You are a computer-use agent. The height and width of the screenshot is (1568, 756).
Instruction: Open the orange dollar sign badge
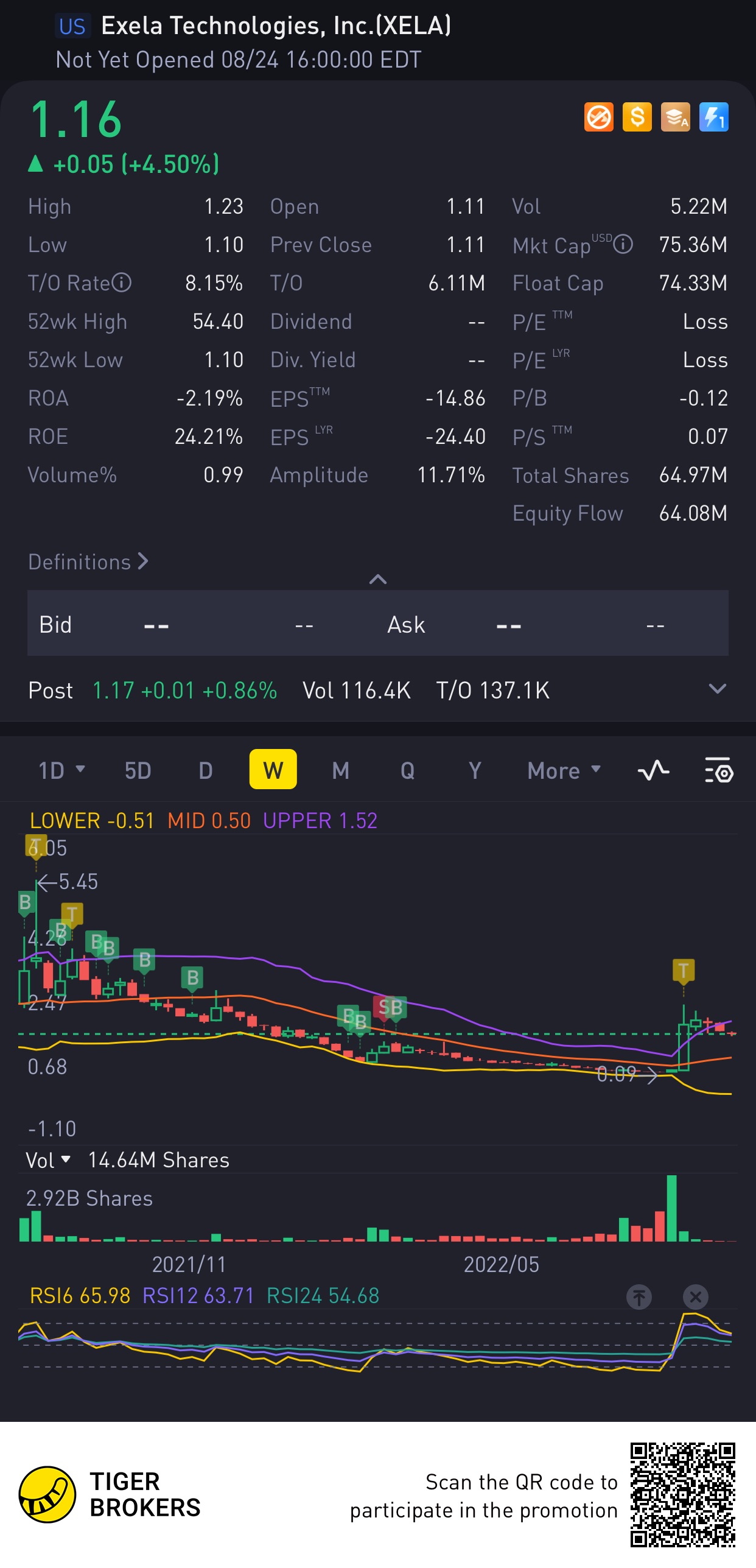coord(637,117)
